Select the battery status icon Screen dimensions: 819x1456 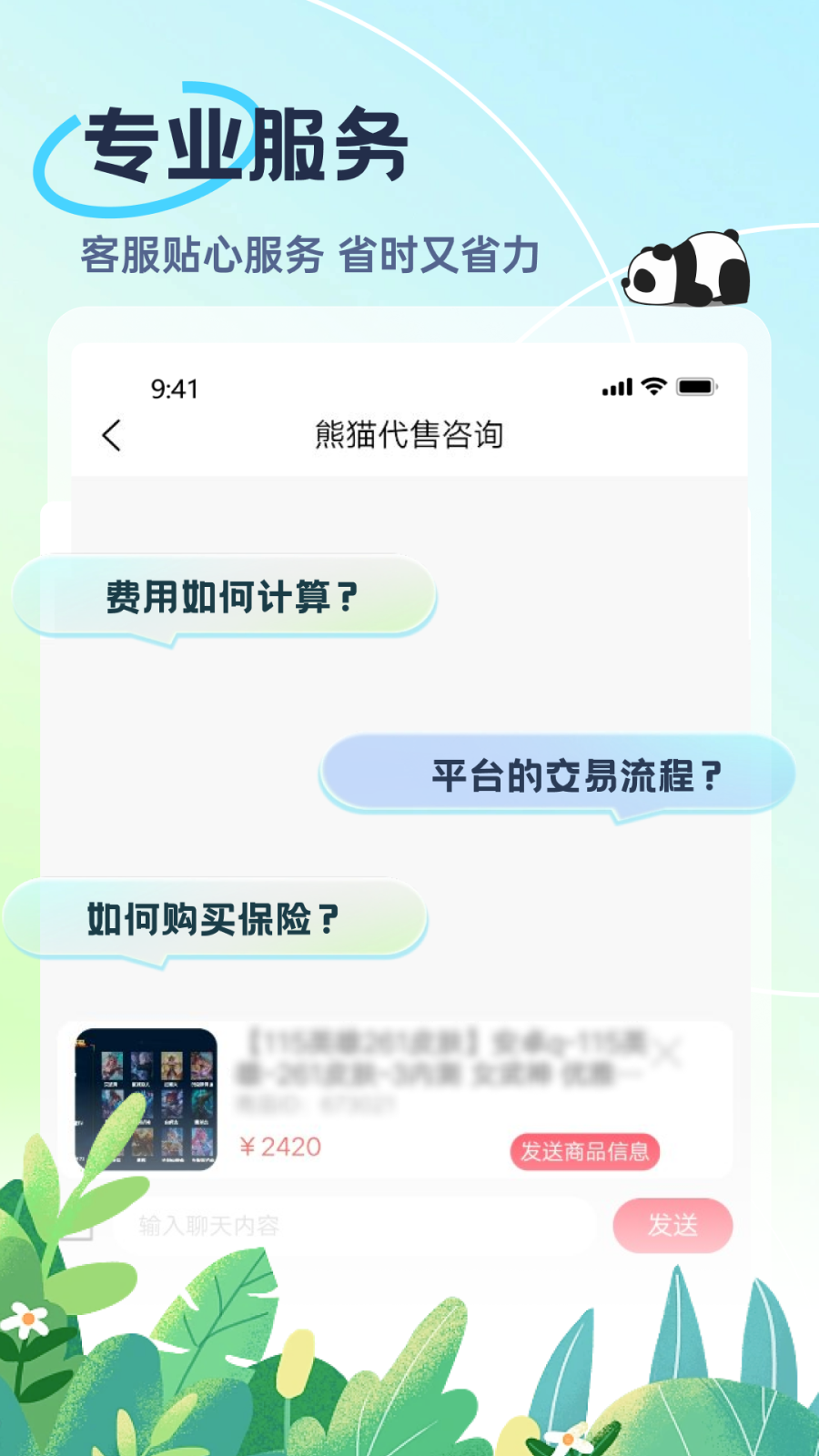[696, 387]
